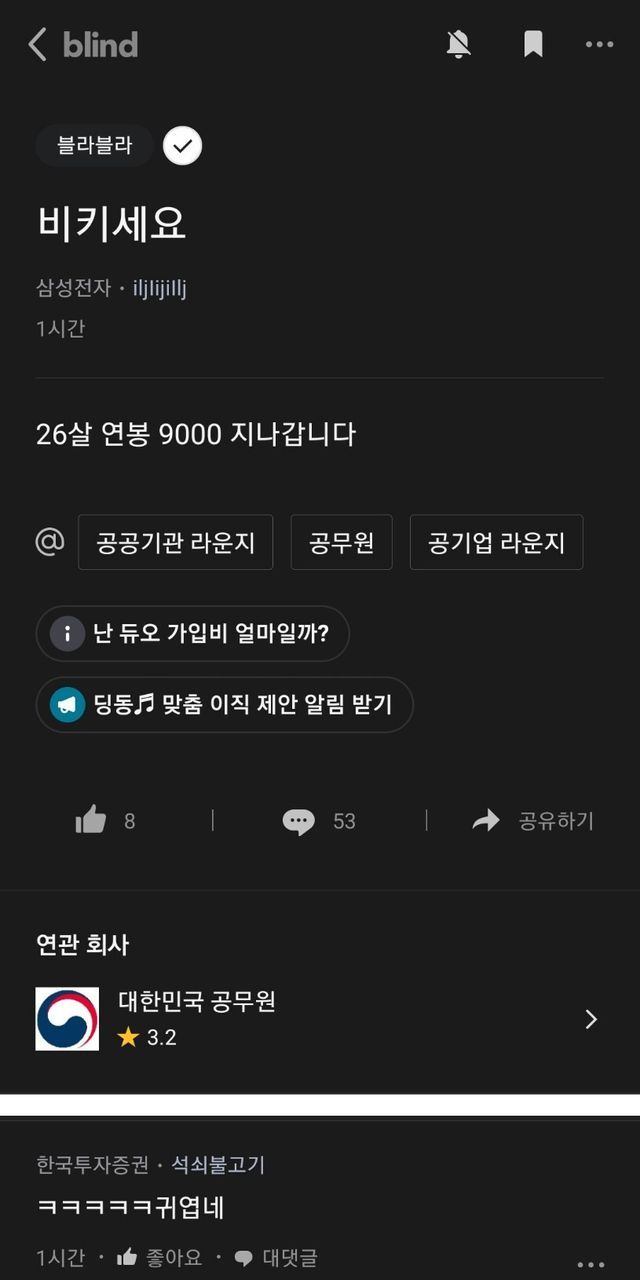Open the 공기업 라운지 tag
The height and width of the screenshot is (1280, 640).
[x=496, y=542]
